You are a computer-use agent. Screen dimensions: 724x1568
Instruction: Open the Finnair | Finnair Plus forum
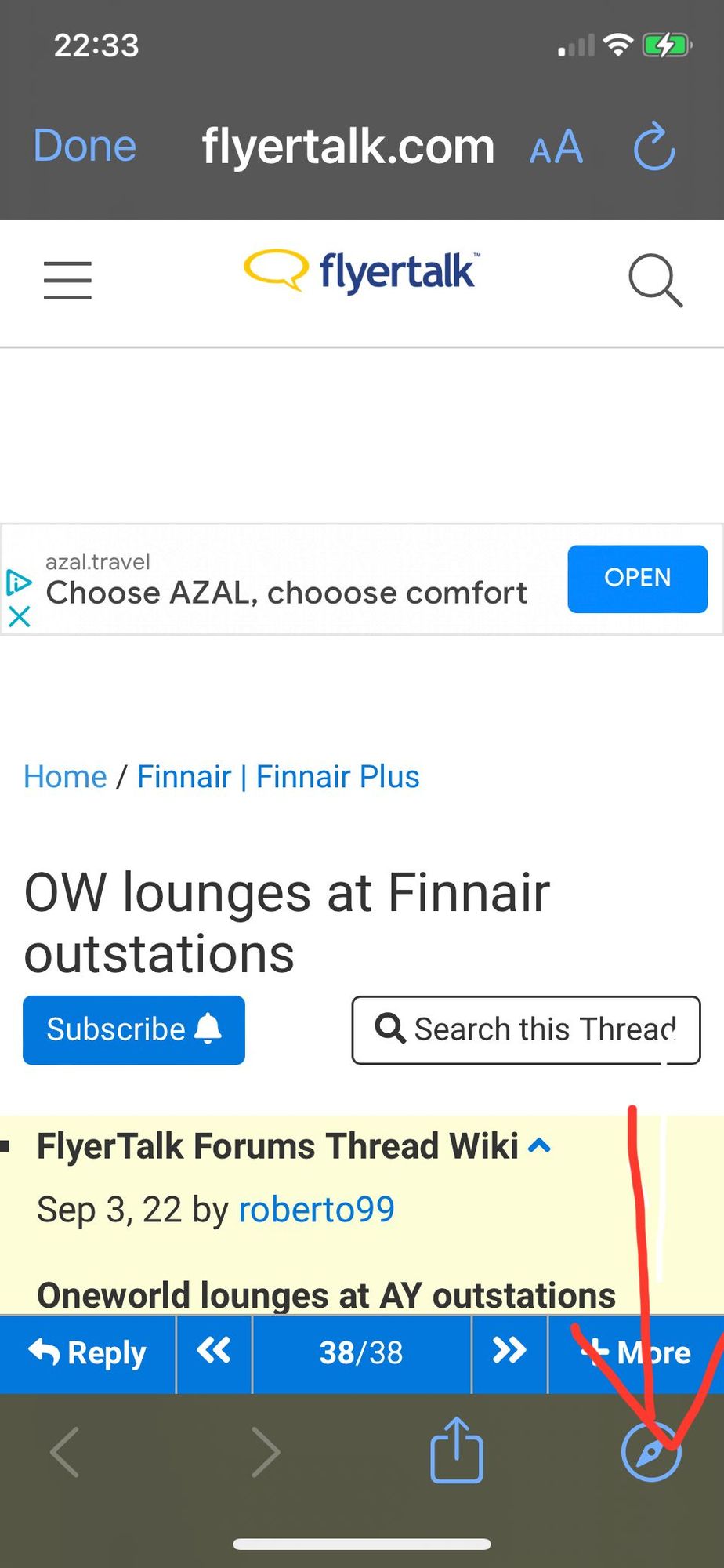click(x=278, y=777)
